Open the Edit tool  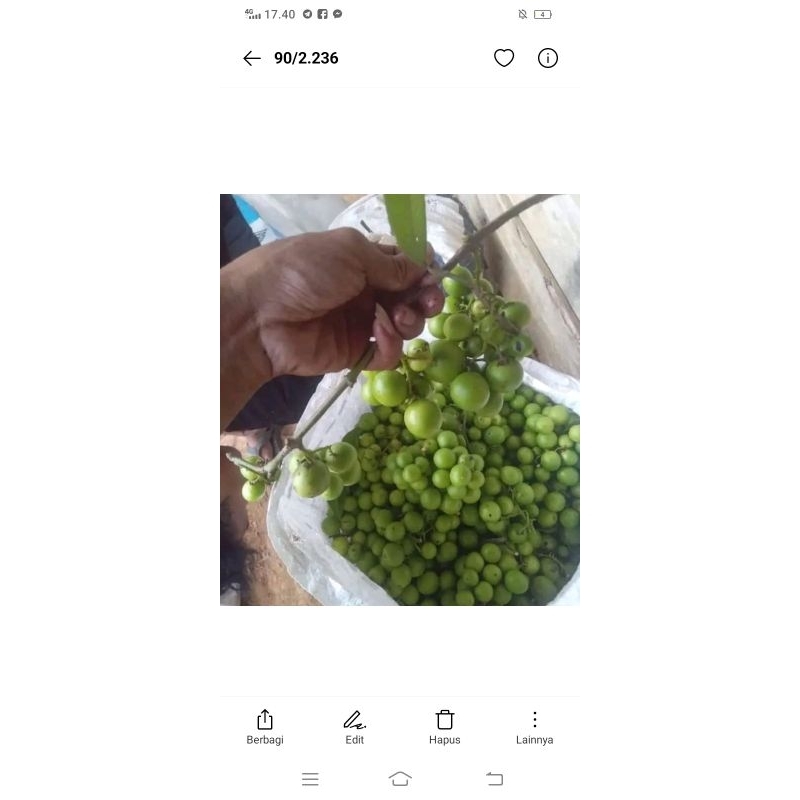click(x=355, y=727)
